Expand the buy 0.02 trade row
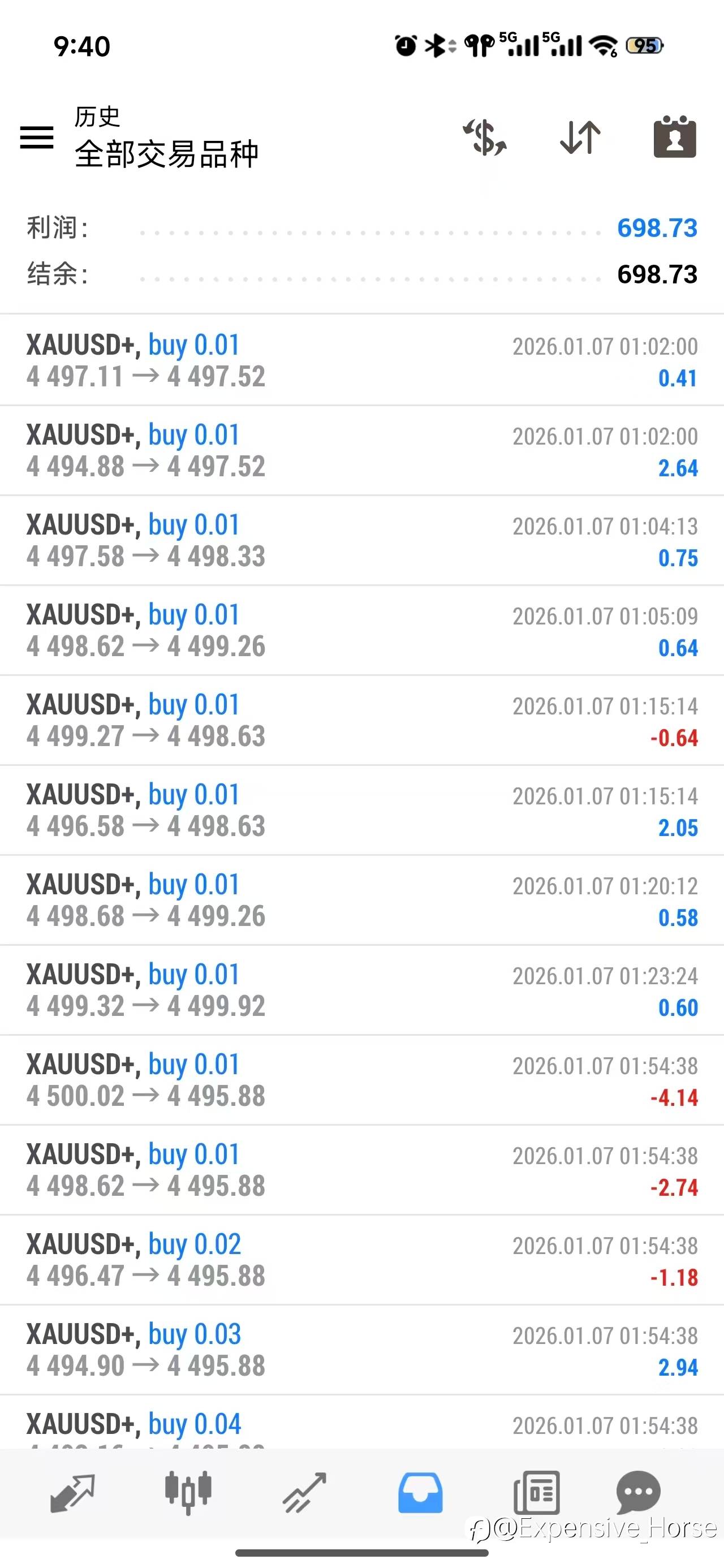 click(361, 1260)
